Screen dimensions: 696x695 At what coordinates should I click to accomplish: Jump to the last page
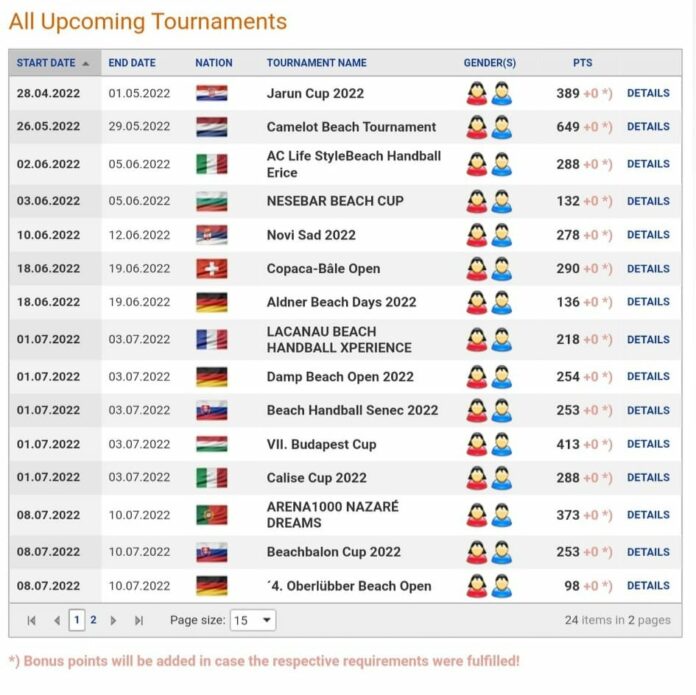click(138, 620)
